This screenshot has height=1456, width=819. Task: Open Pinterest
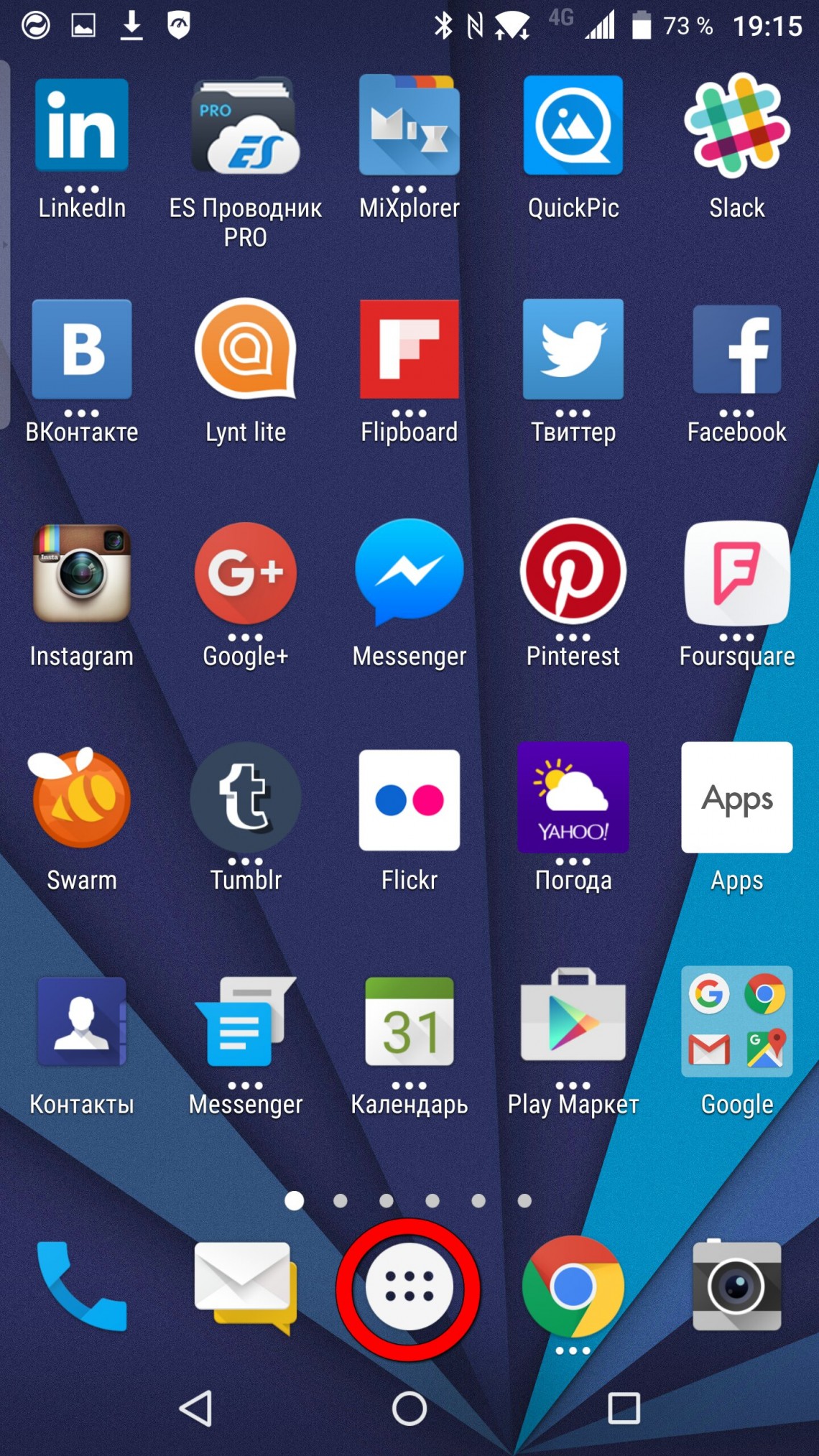pos(573,572)
